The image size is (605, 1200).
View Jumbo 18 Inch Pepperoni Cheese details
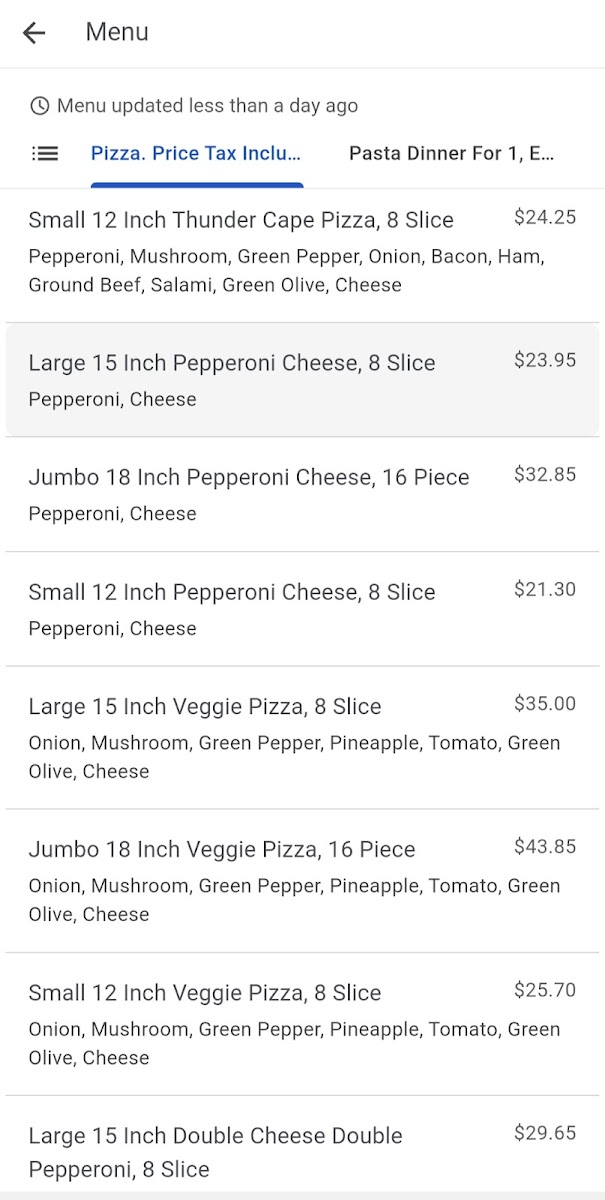302,494
